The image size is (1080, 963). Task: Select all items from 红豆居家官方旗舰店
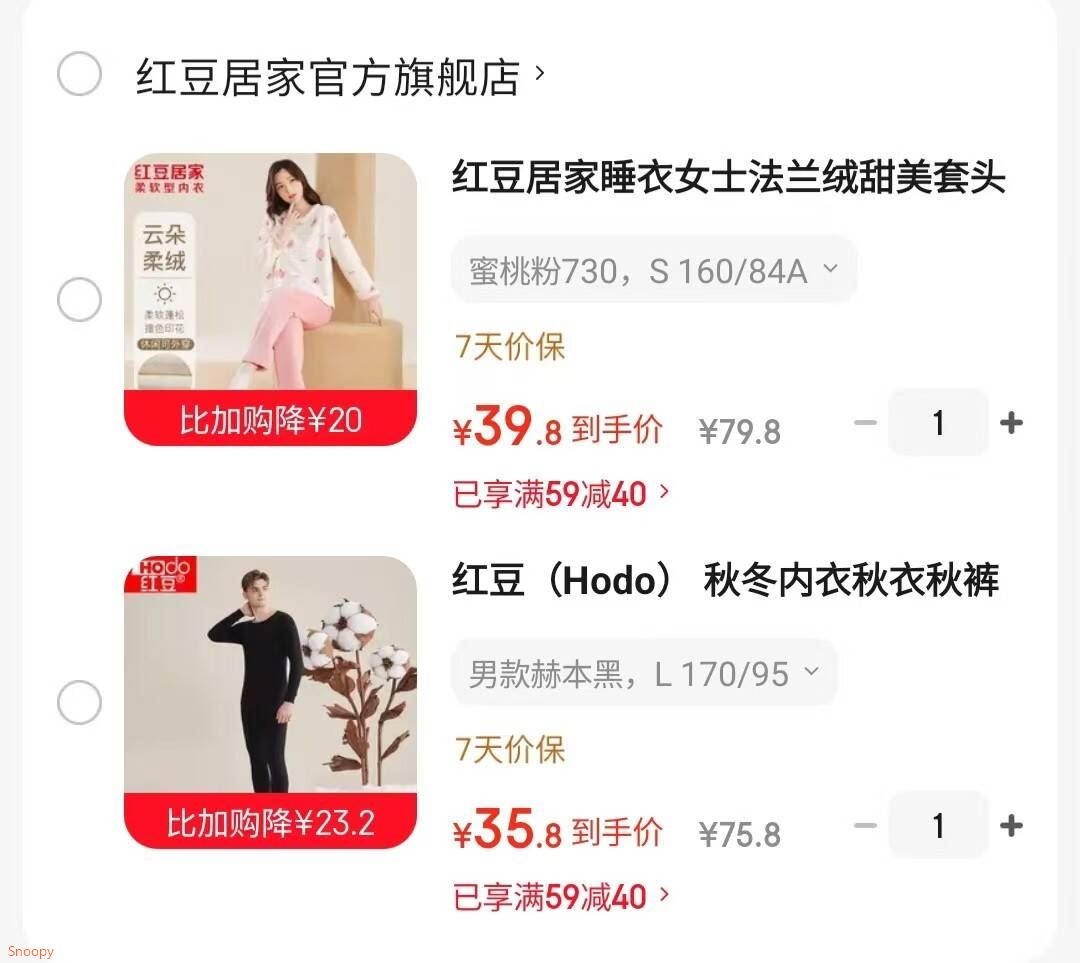coord(80,74)
